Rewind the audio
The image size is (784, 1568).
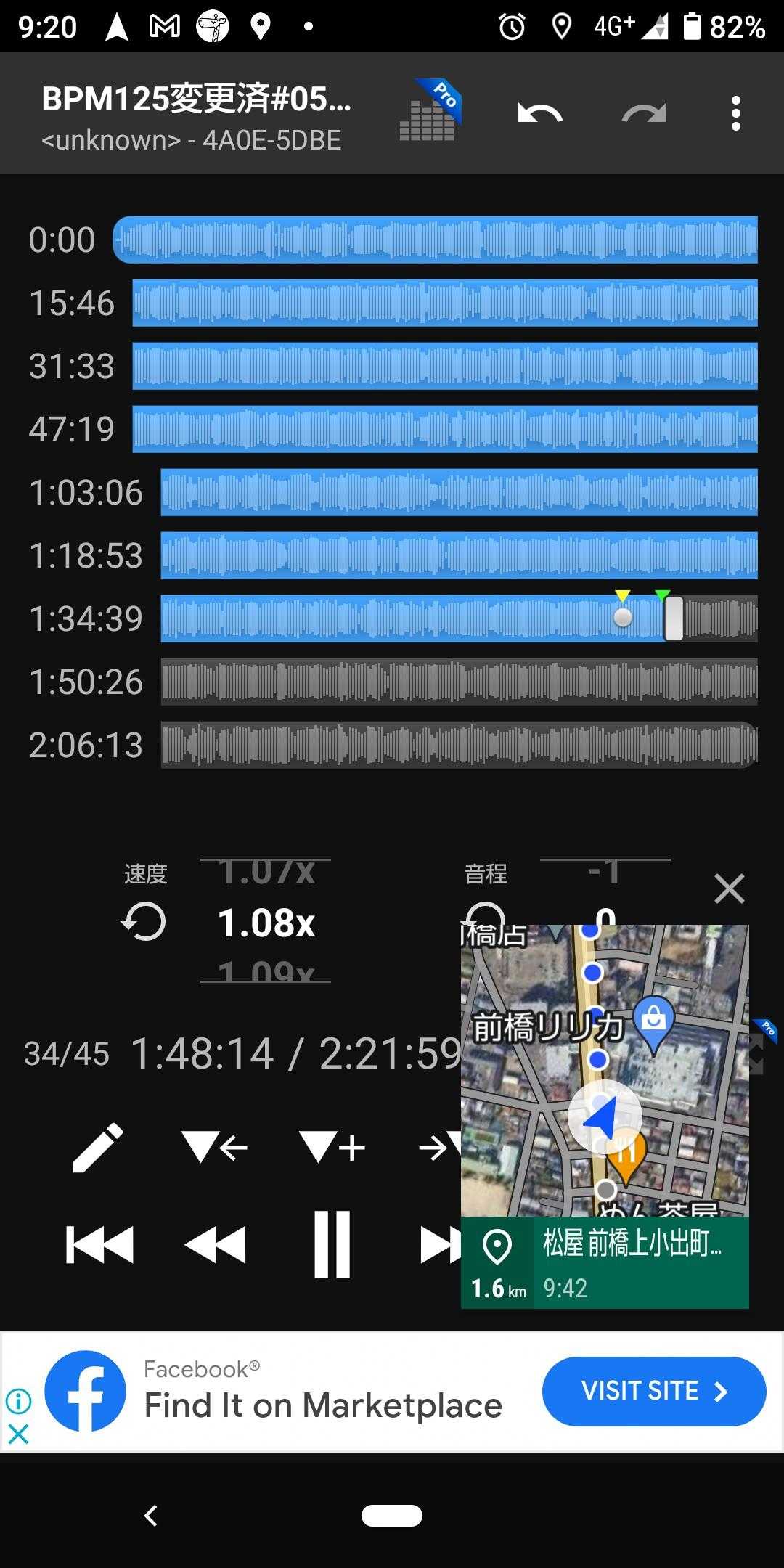click(215, 1244)
